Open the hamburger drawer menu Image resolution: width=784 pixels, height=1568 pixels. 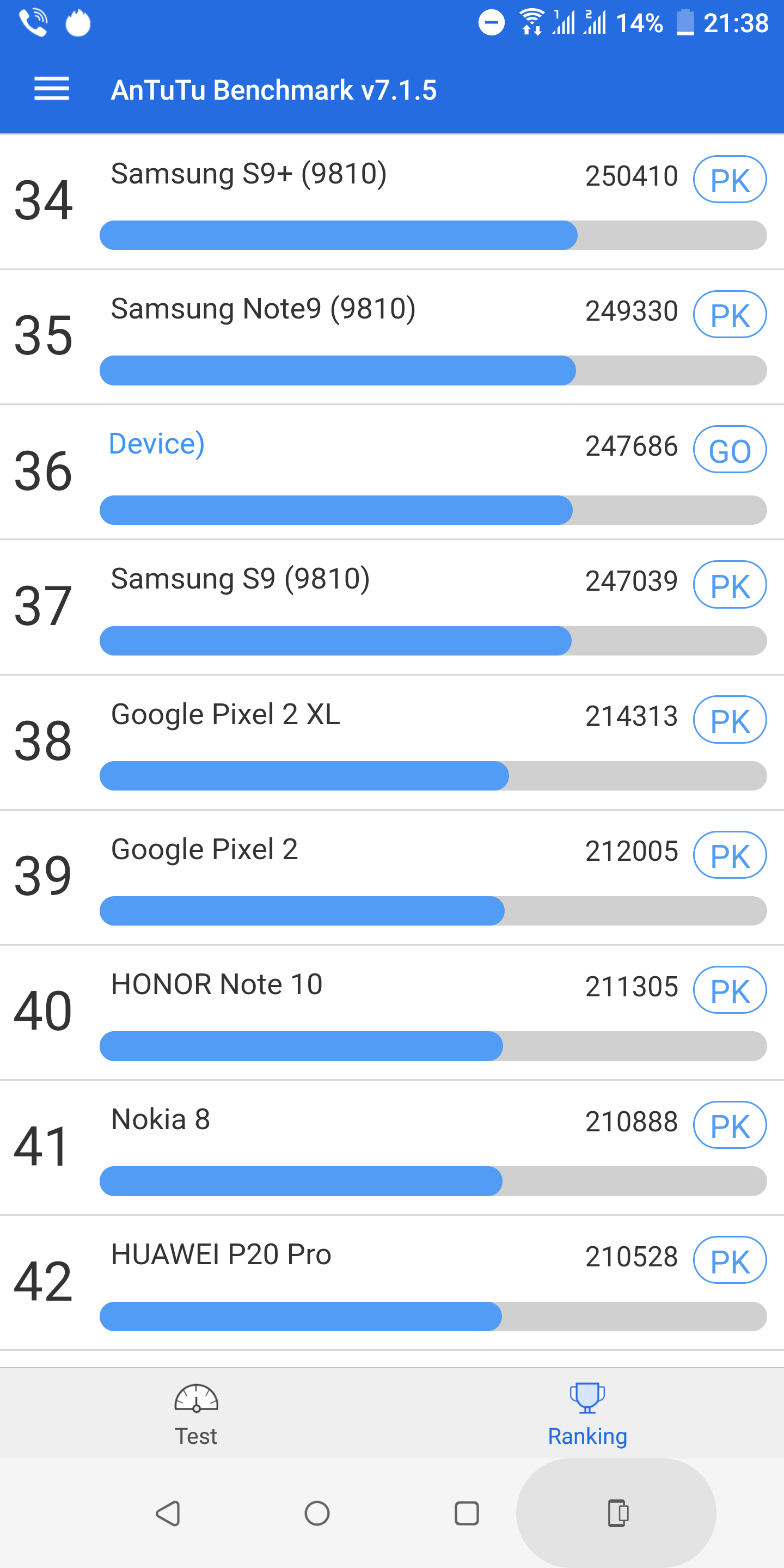52,89
